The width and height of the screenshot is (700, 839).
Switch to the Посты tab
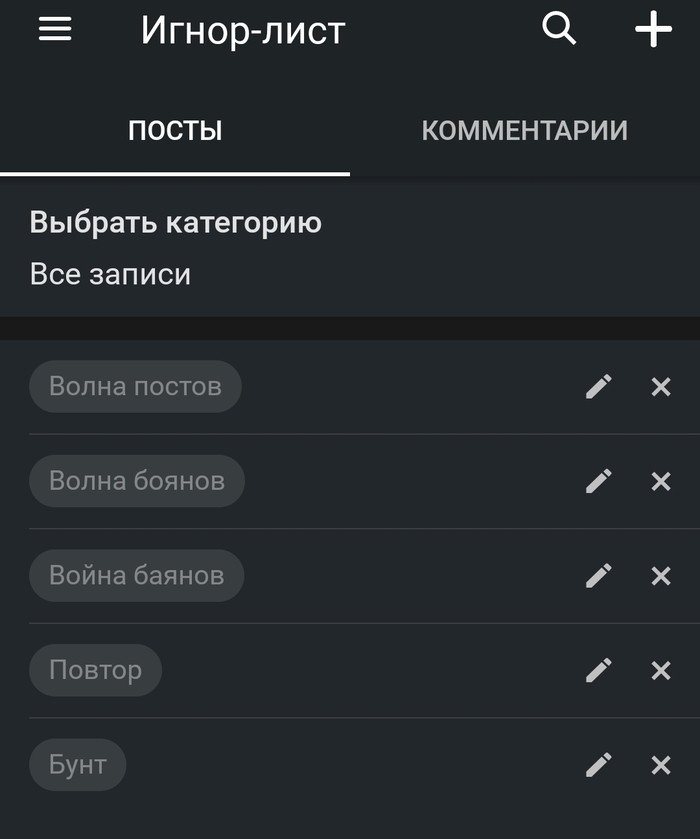[x=175, y=131]
